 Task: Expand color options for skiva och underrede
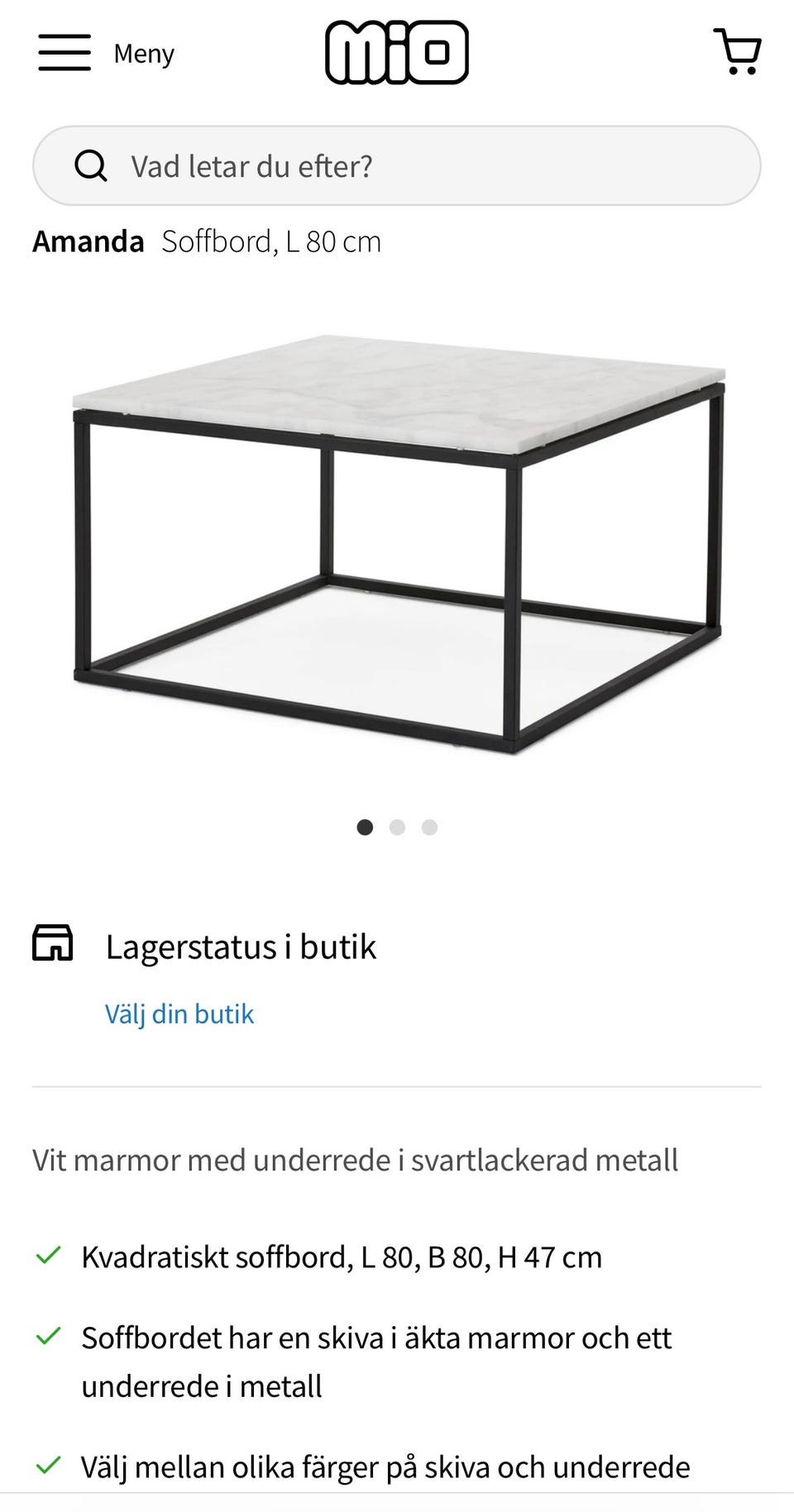[385, 1467]
